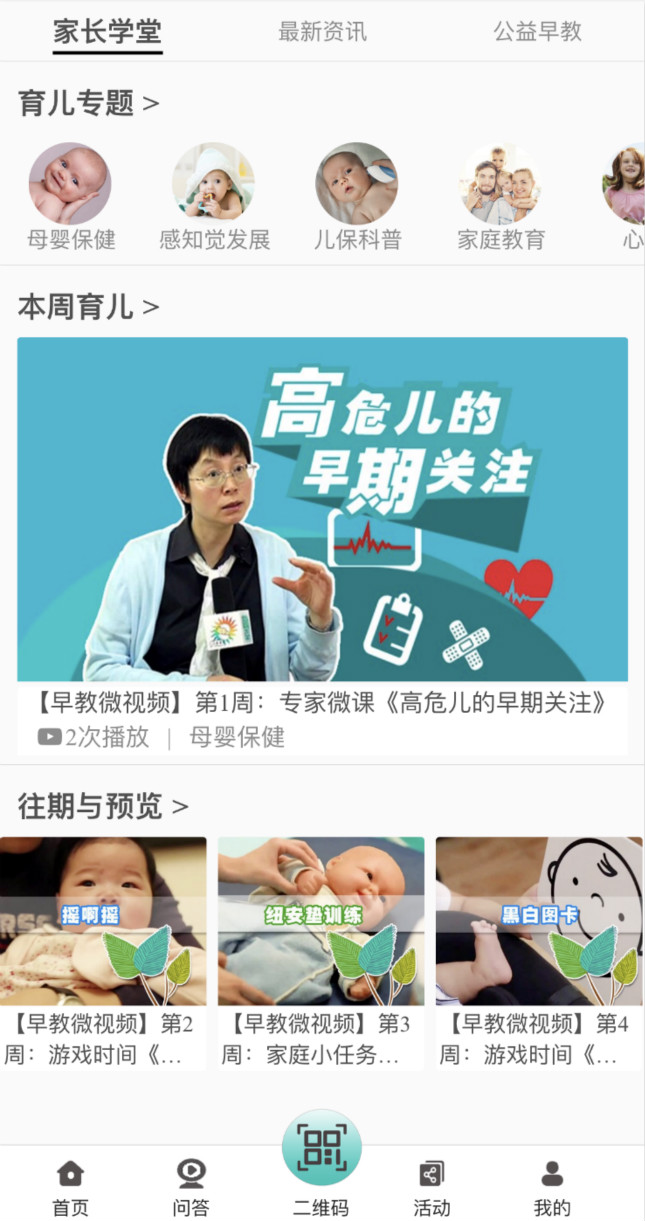Open the 本周育儿 section link
Image resolution: width=645 pixels, height=1221 pixels.
coord(88,307)
